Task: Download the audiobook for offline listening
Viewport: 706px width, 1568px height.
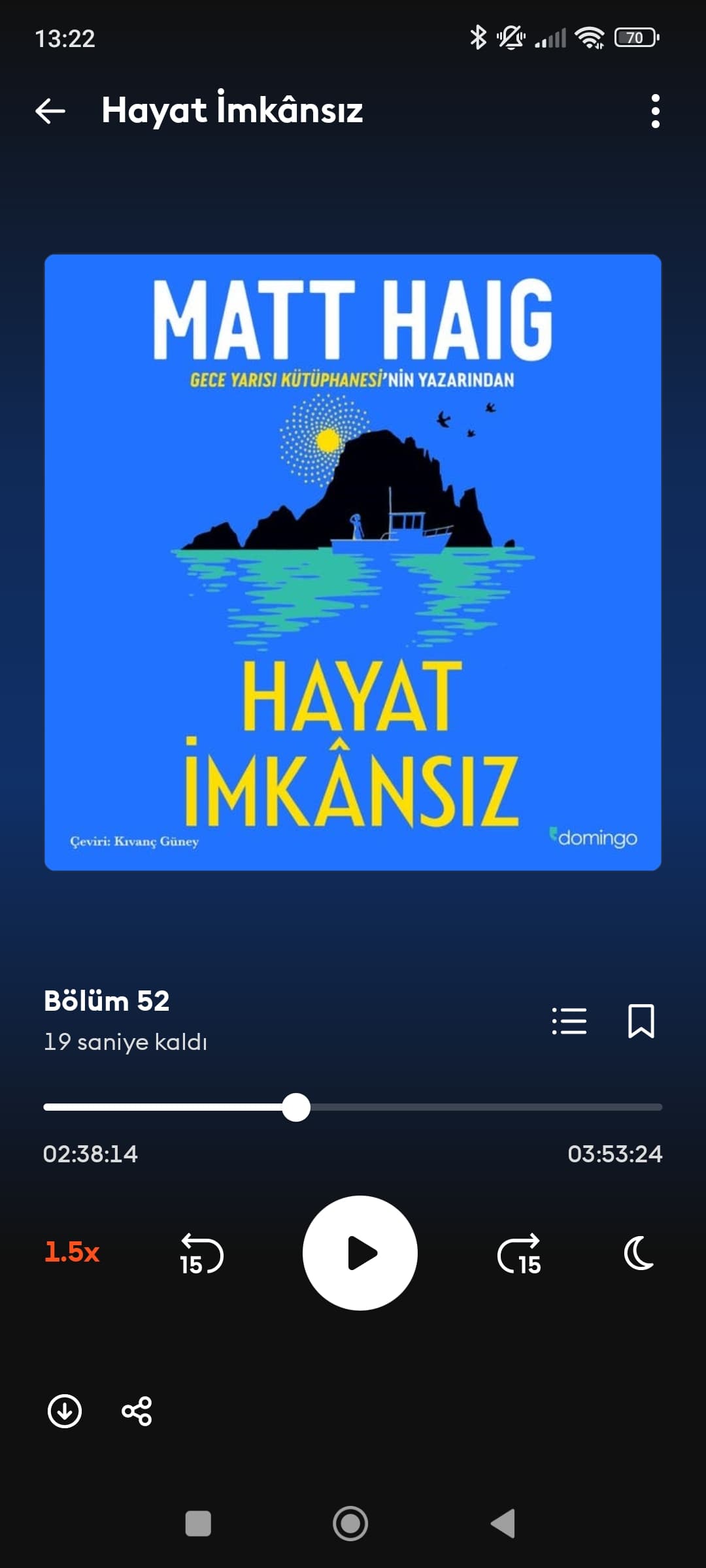Action: pos(65,1411)
